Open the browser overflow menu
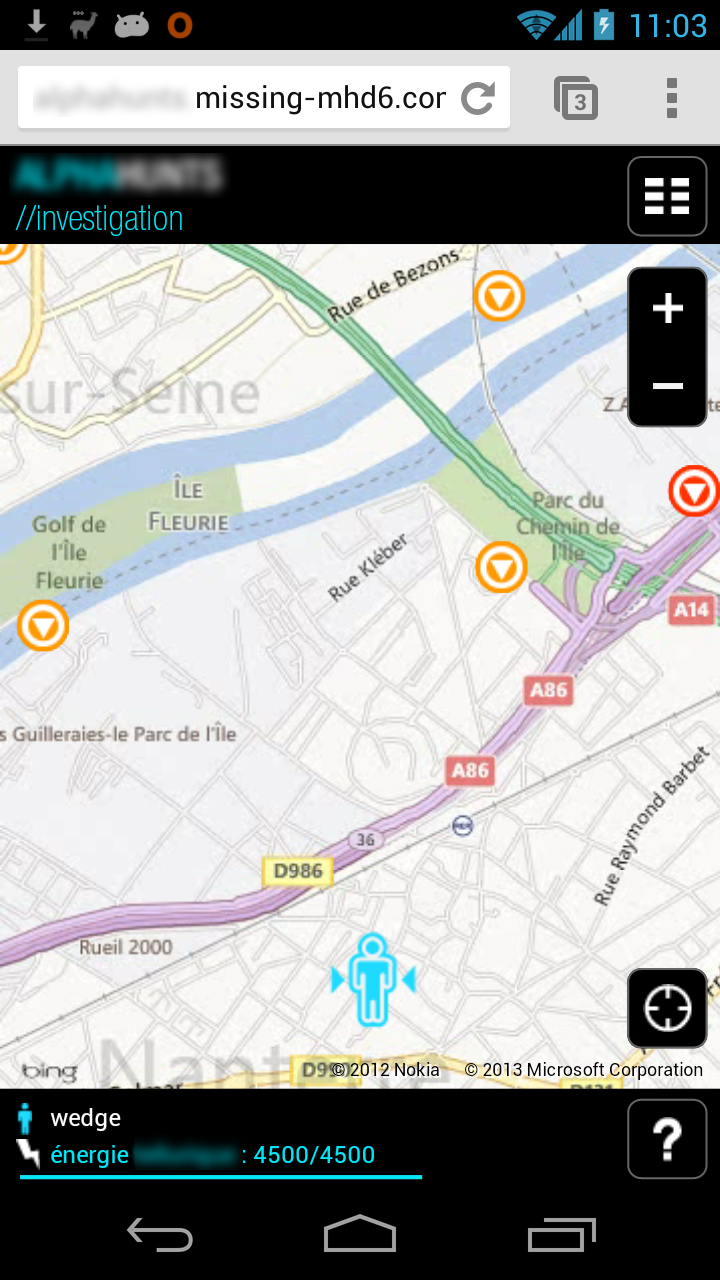This screenshot has height=1280, width=720. (672, 98)
